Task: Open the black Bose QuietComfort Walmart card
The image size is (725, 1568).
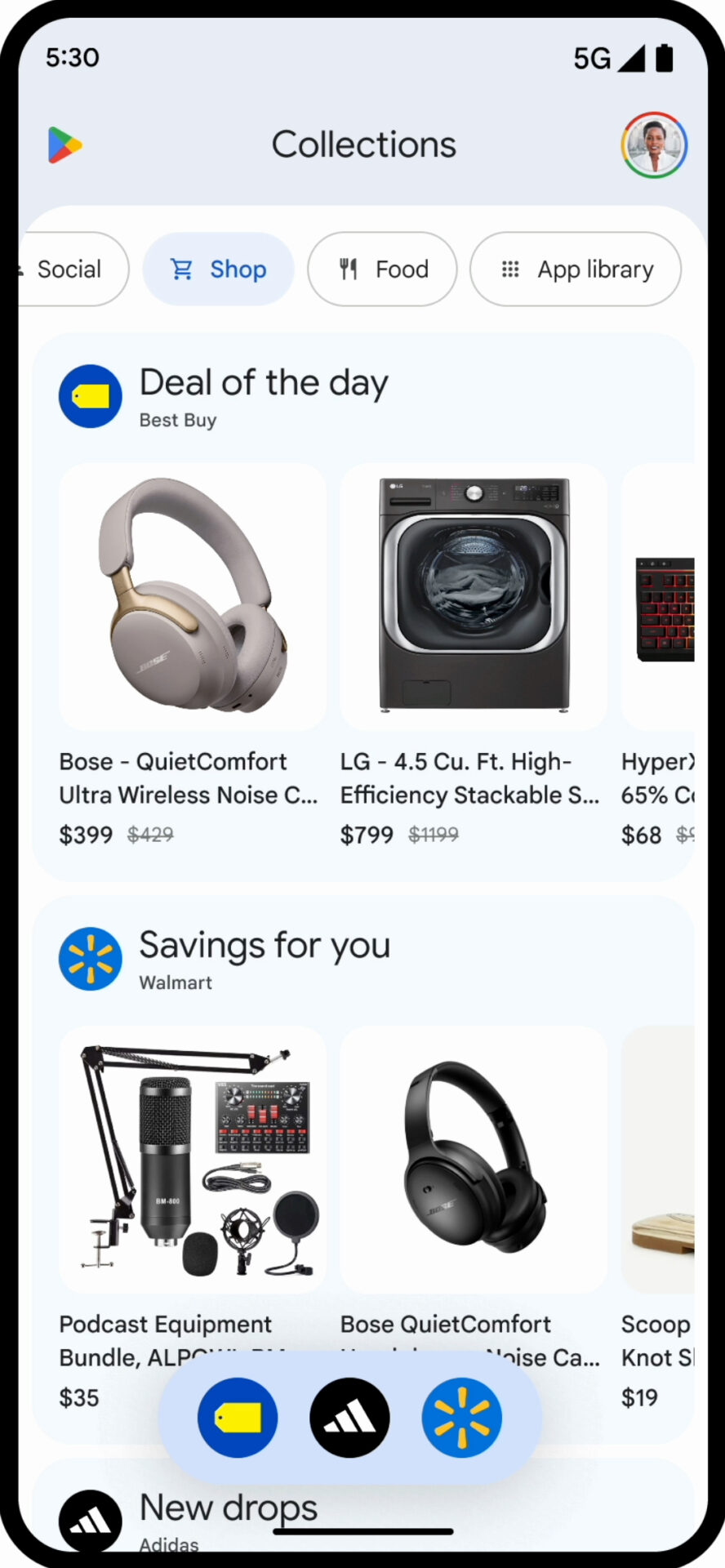Action: [474, 1184]
